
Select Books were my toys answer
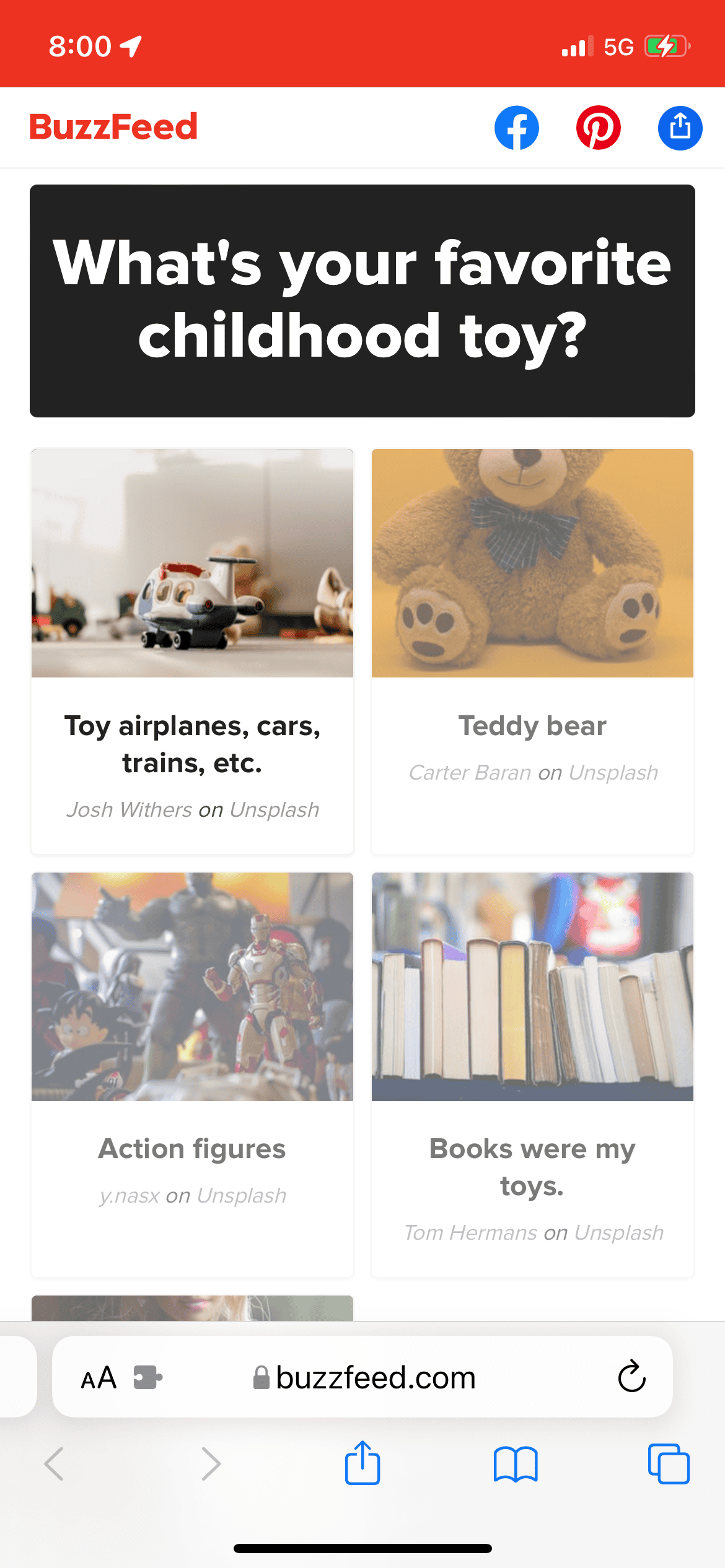[532, 1073]
